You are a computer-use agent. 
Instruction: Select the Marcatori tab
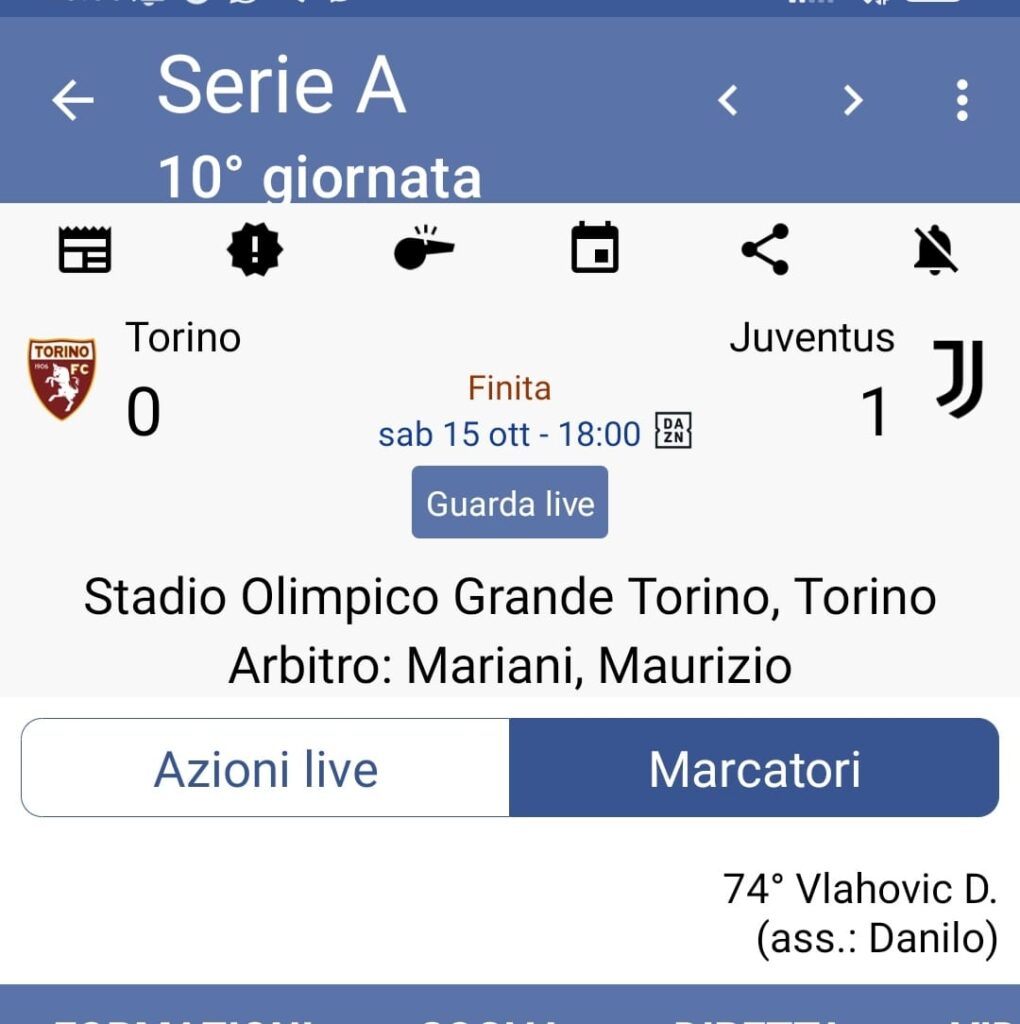pyautogui.click(x=754, y=769)
